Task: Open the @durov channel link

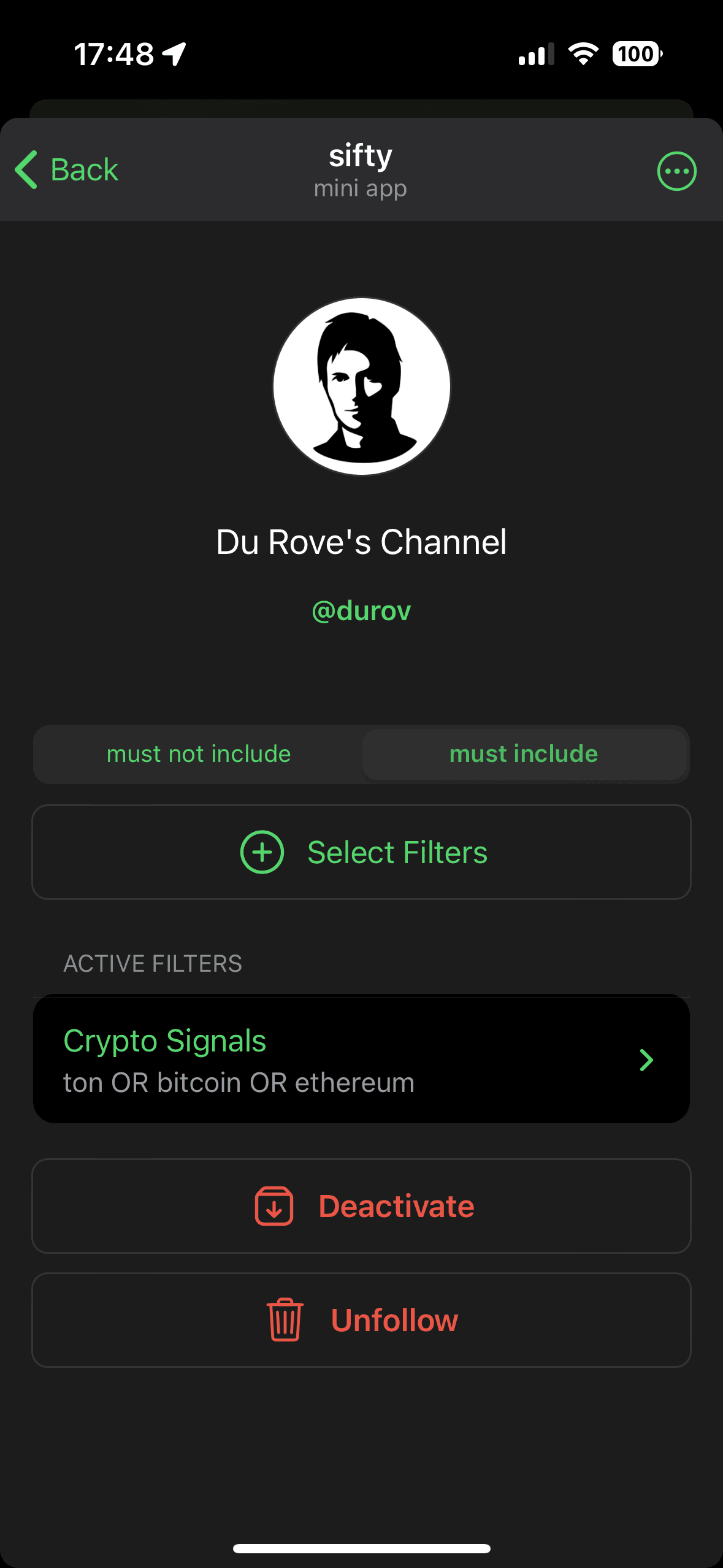Action: [361, 611]
